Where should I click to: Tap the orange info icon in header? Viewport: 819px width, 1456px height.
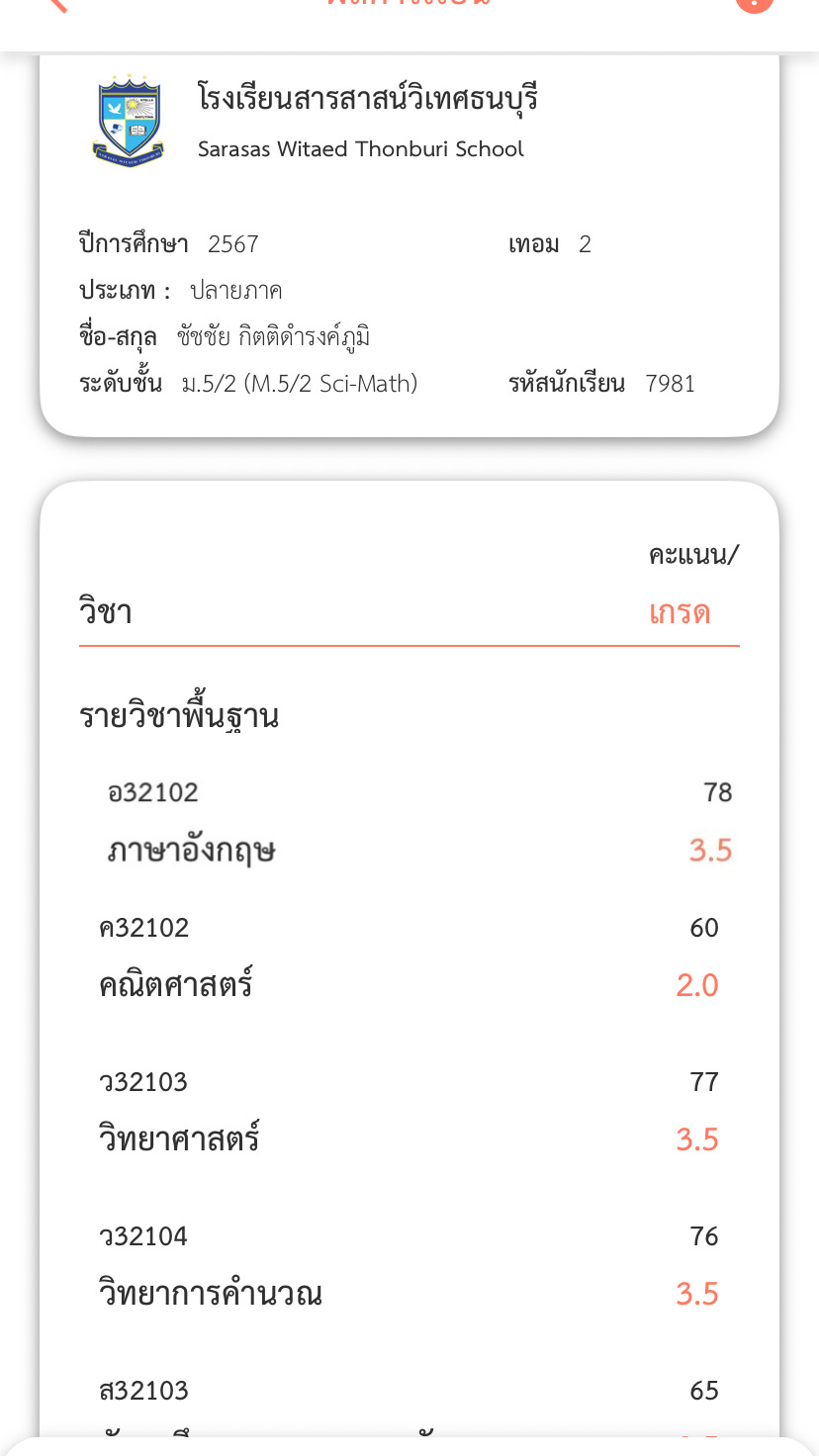(754, 5)
